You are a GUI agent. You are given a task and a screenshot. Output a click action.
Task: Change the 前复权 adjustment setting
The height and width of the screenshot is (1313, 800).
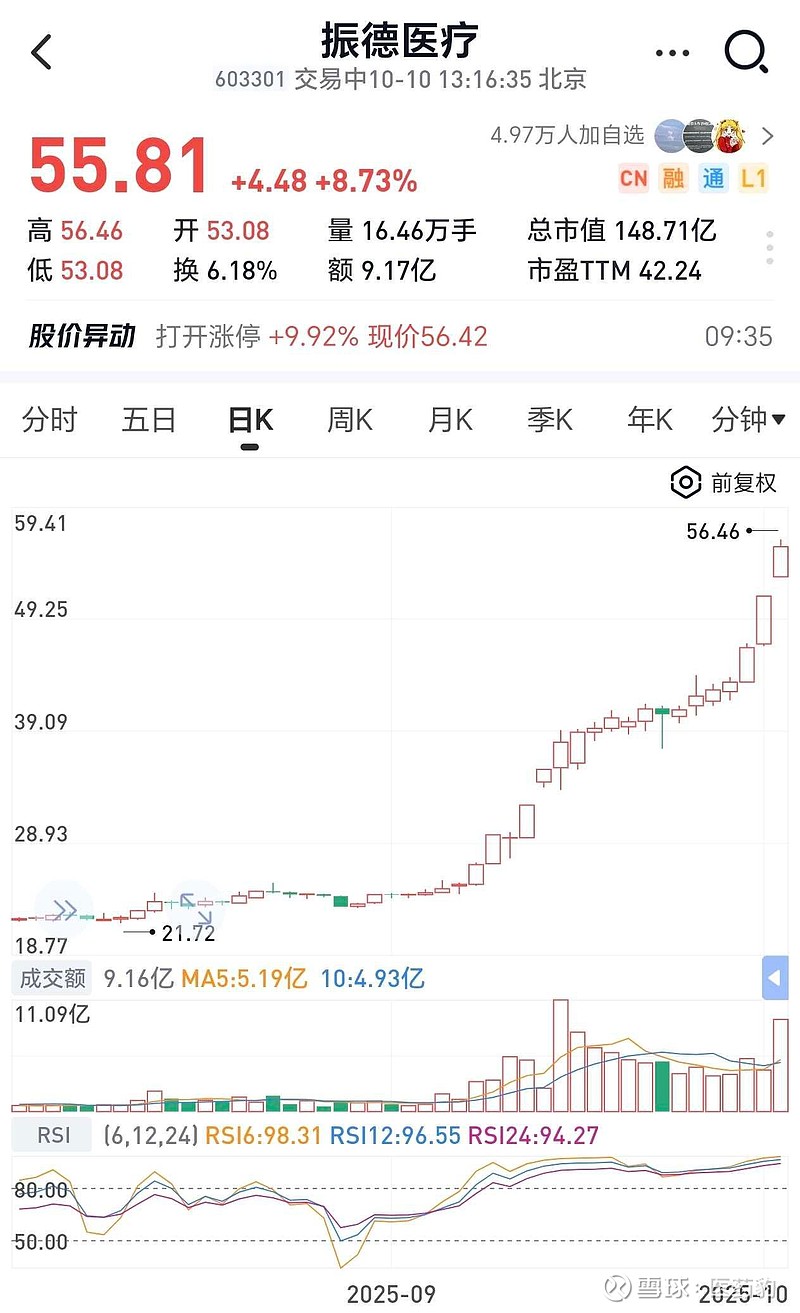click(724, 483)
